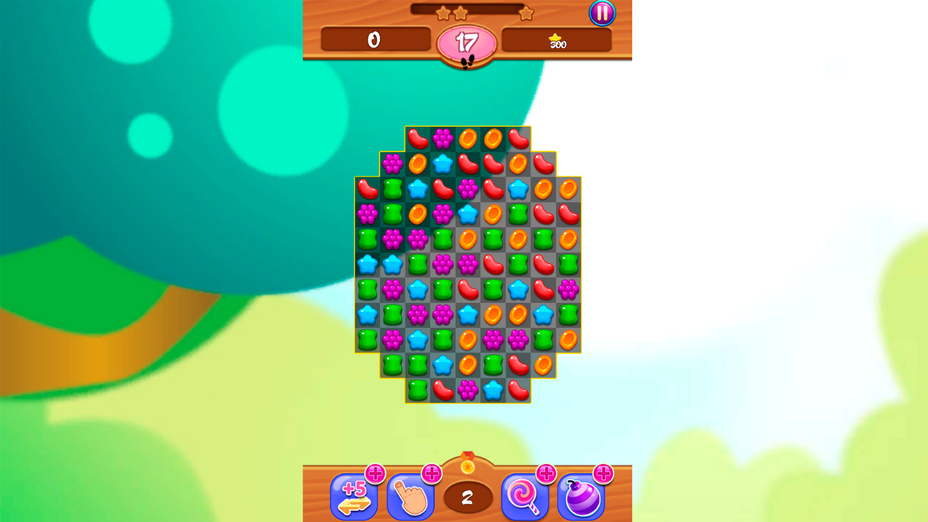Viewport: 928px width, 522px height.
Task: Use the striped candy bomb booster
Action: tap(581, 497)
